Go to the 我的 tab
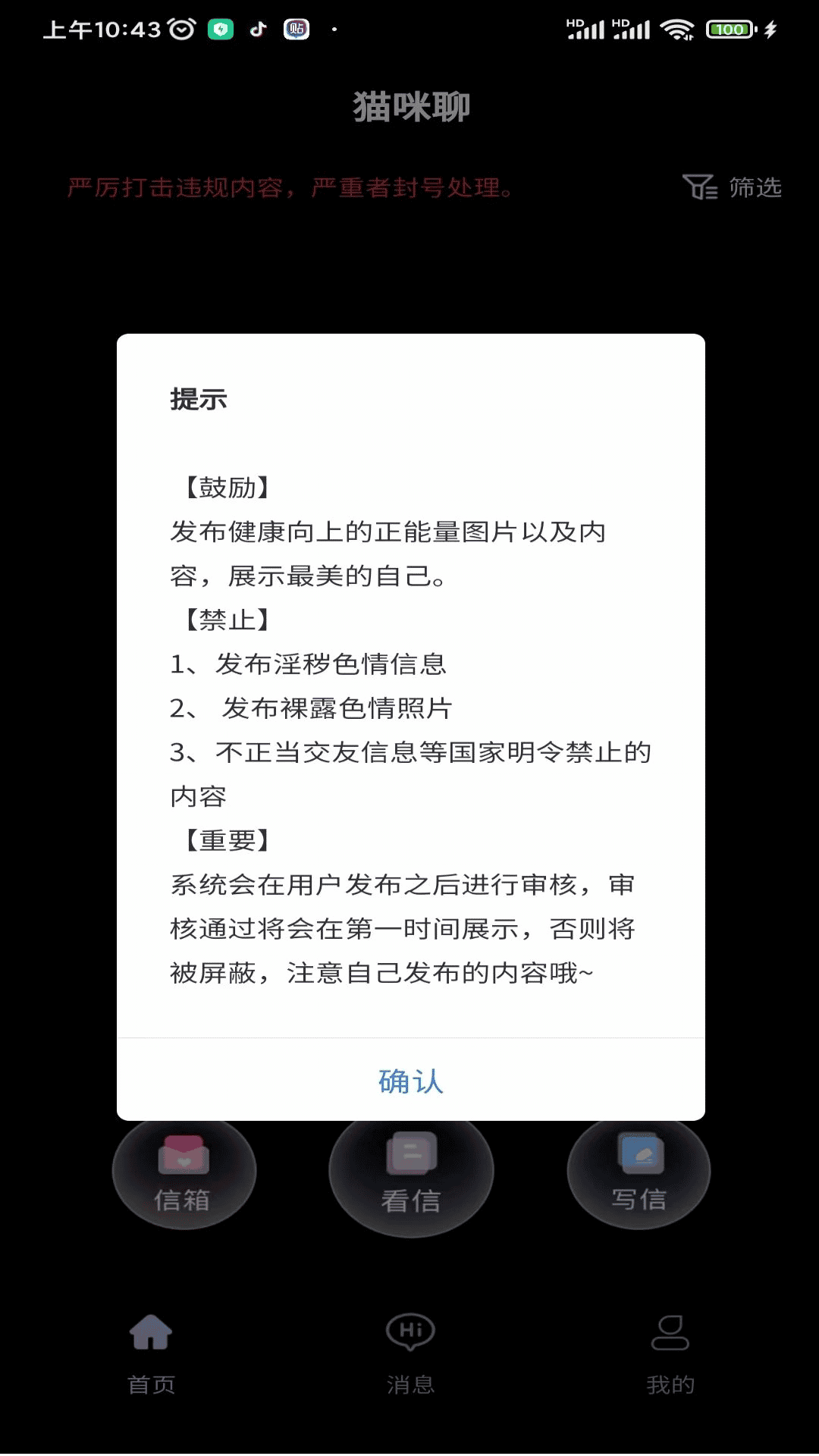819x1456 pixels. (x=670, y=1354)
